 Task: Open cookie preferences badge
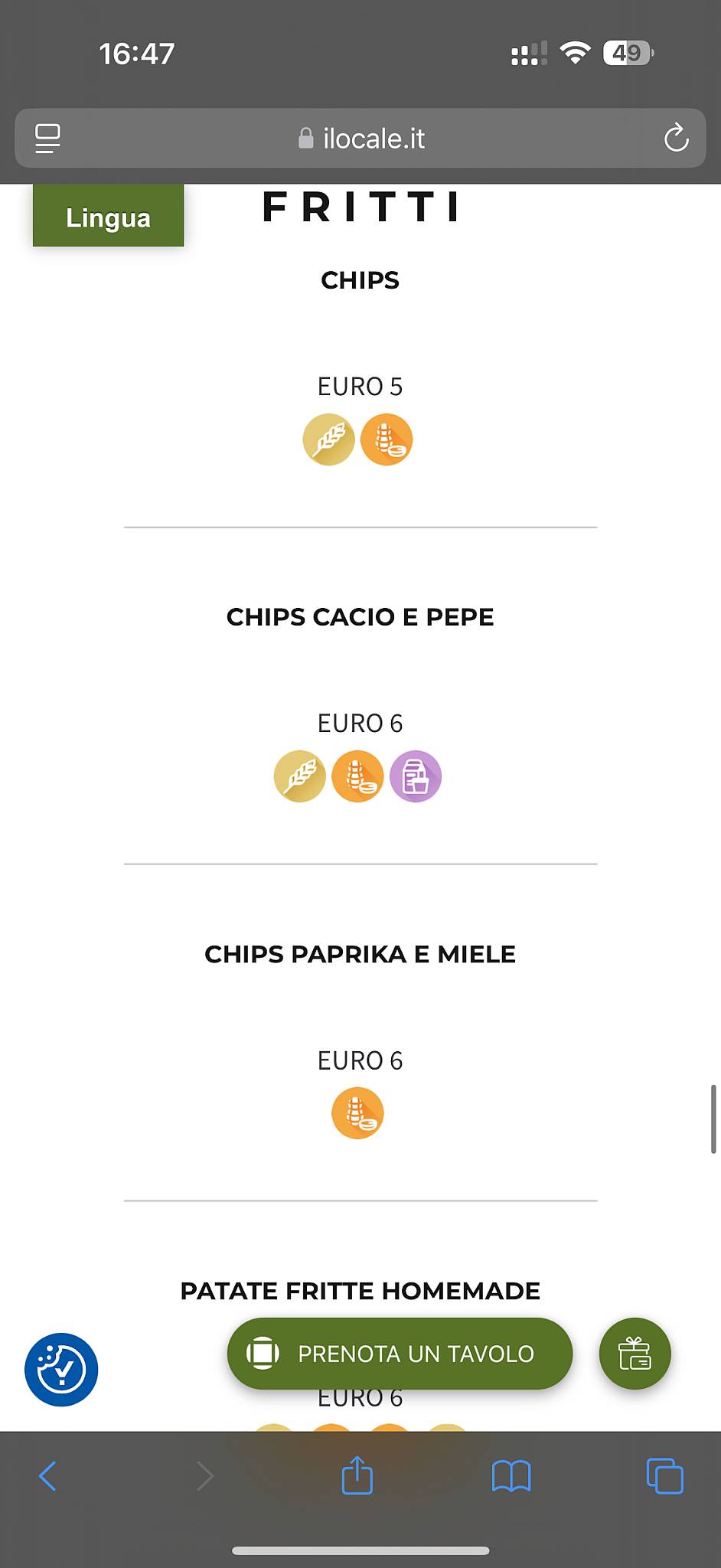[61, 1370]
